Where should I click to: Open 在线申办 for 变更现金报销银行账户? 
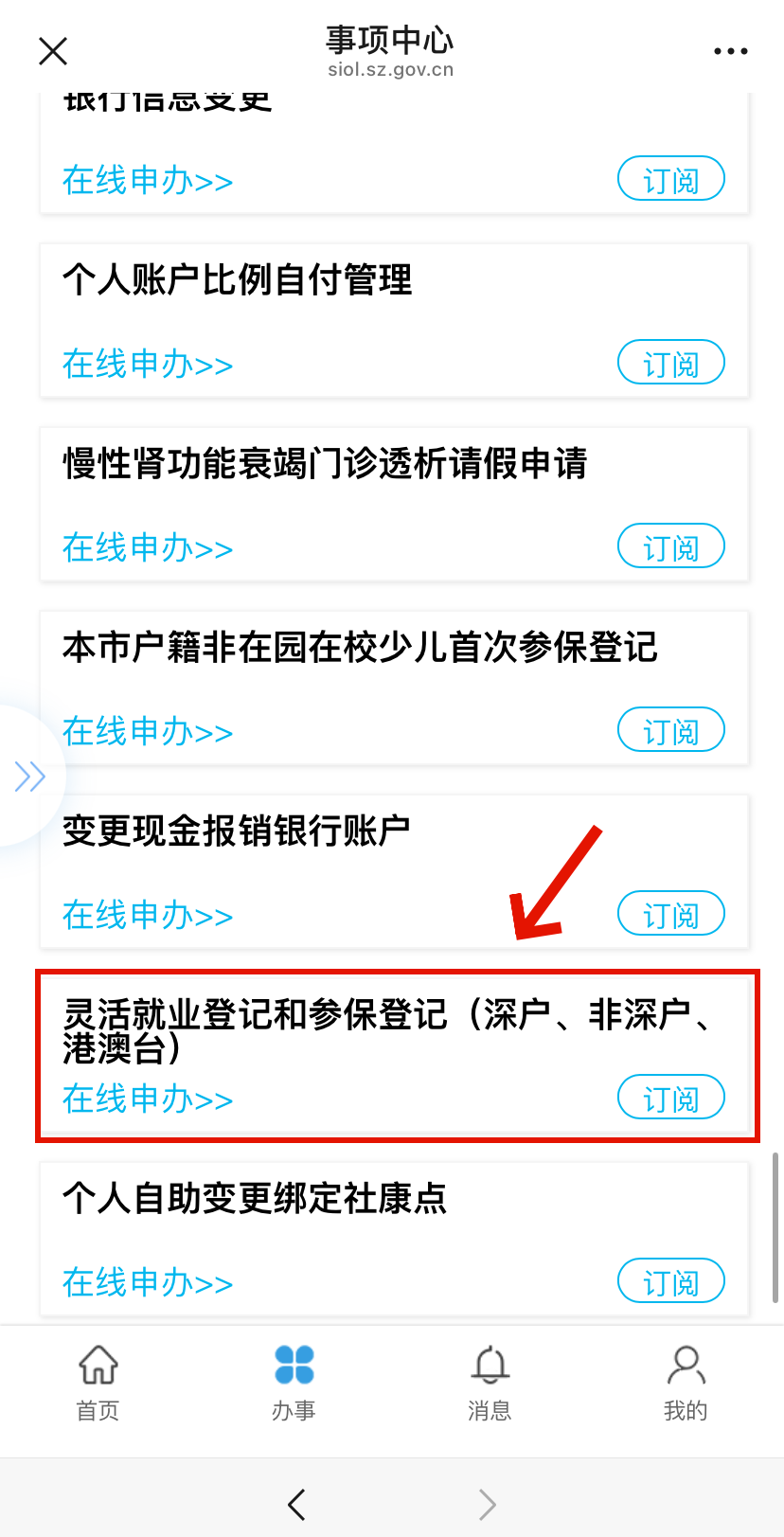pos(148,915)
